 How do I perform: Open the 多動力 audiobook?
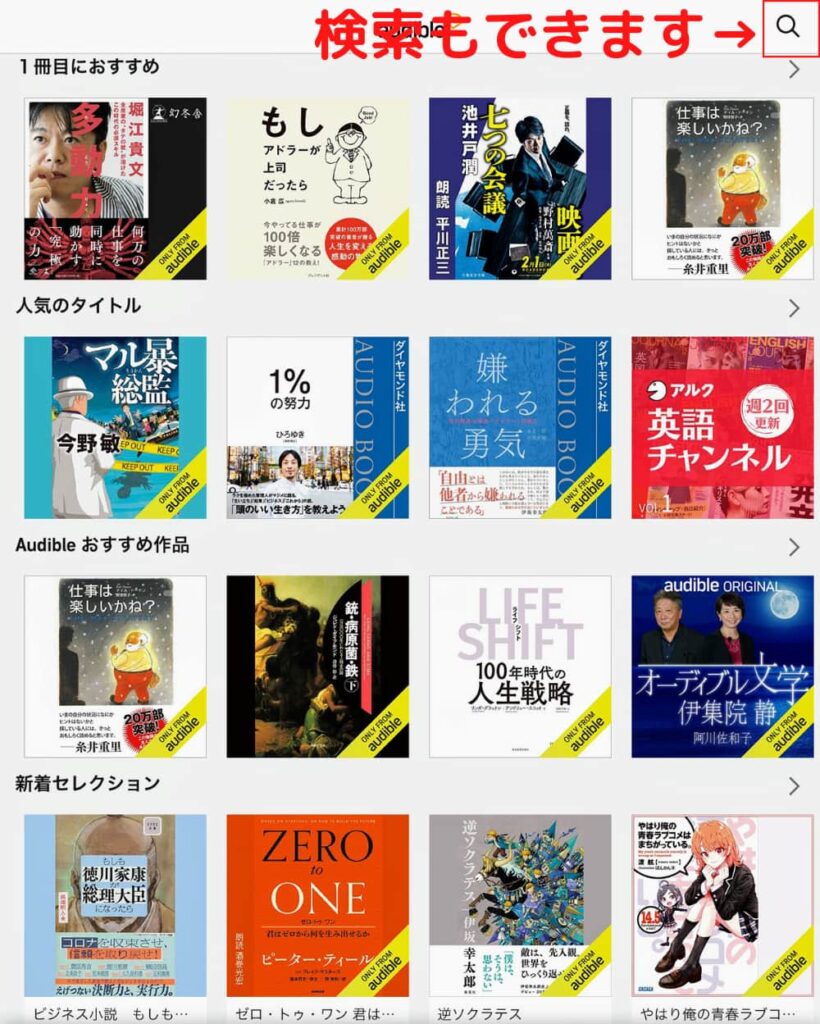(x=115, y=188)
